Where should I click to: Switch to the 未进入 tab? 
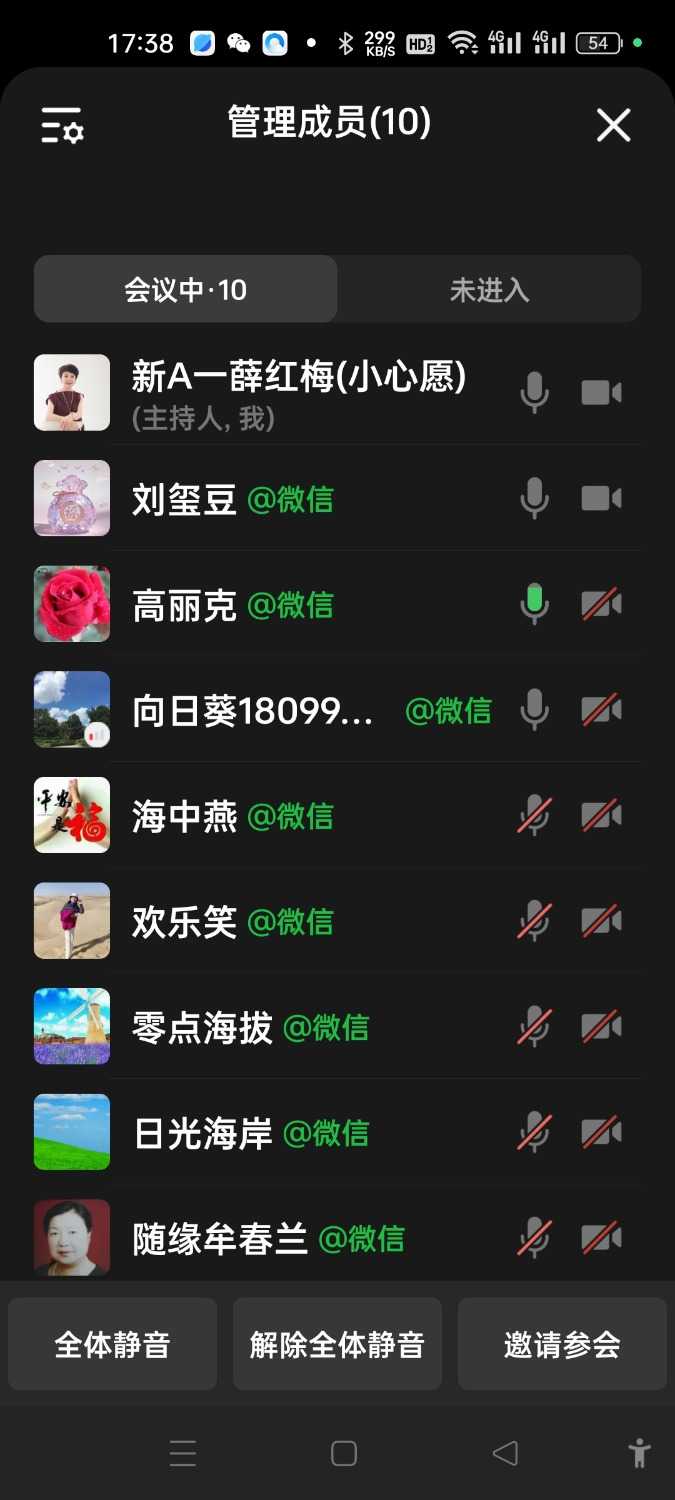[489, 290]
